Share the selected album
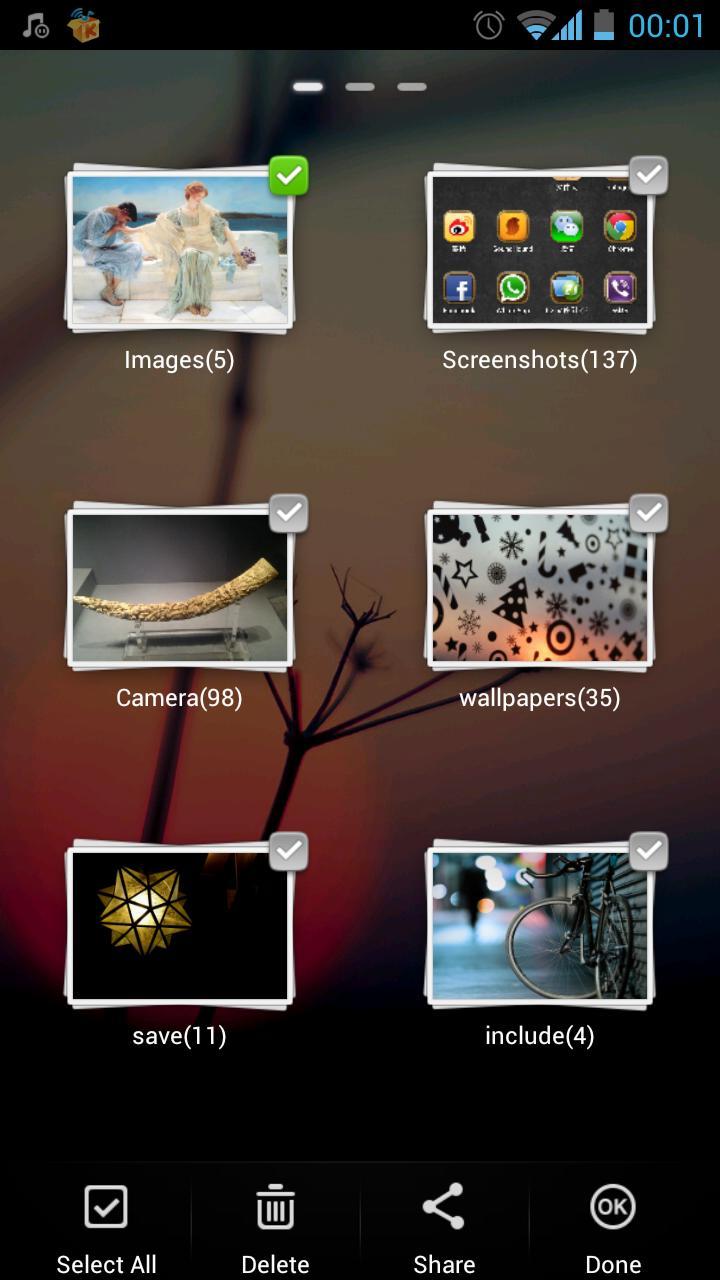This screenshot has width=720, height=1280. pyautogui.click(x=444, y=1225)
